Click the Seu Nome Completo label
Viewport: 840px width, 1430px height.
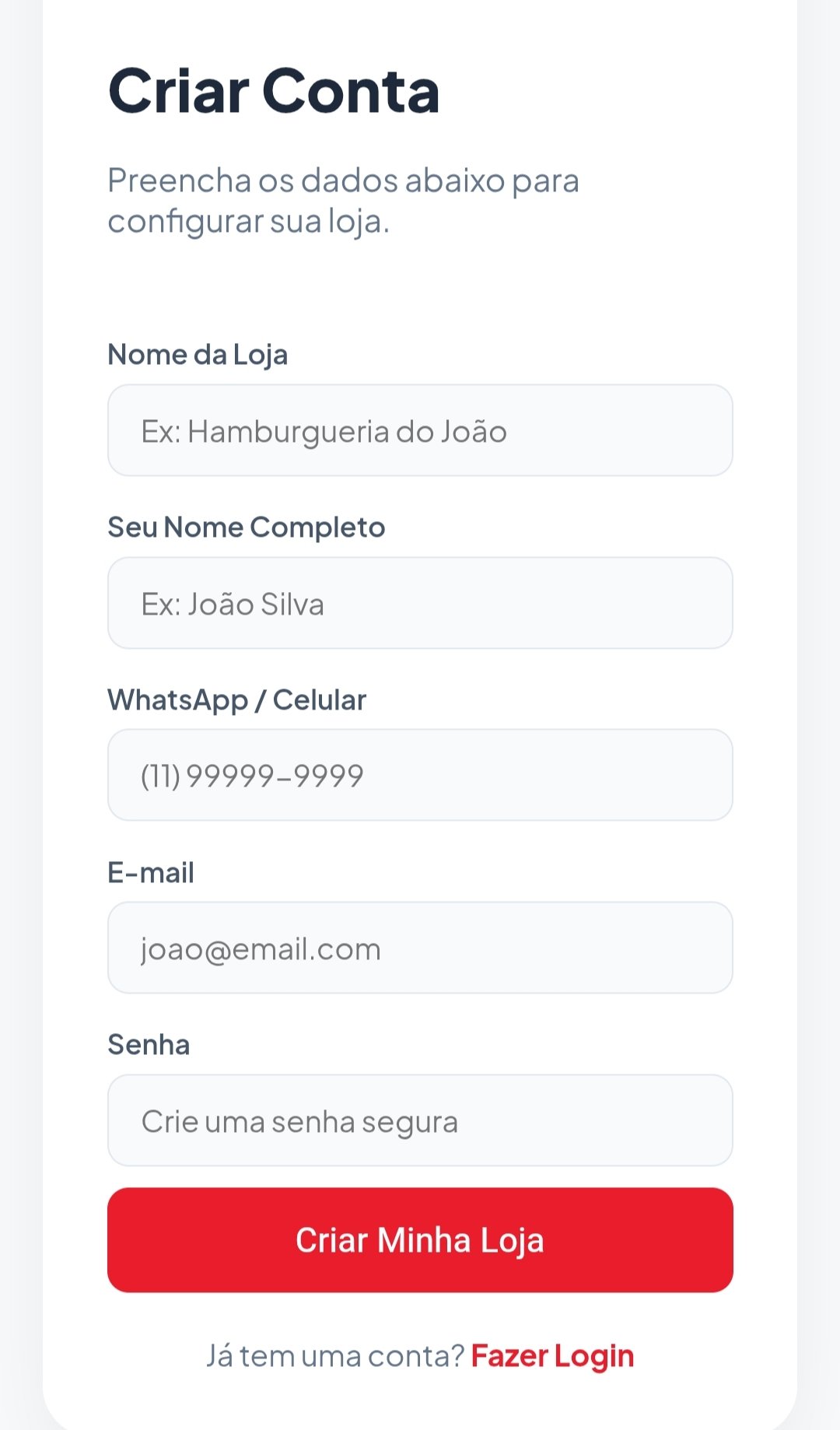[246, 527]
